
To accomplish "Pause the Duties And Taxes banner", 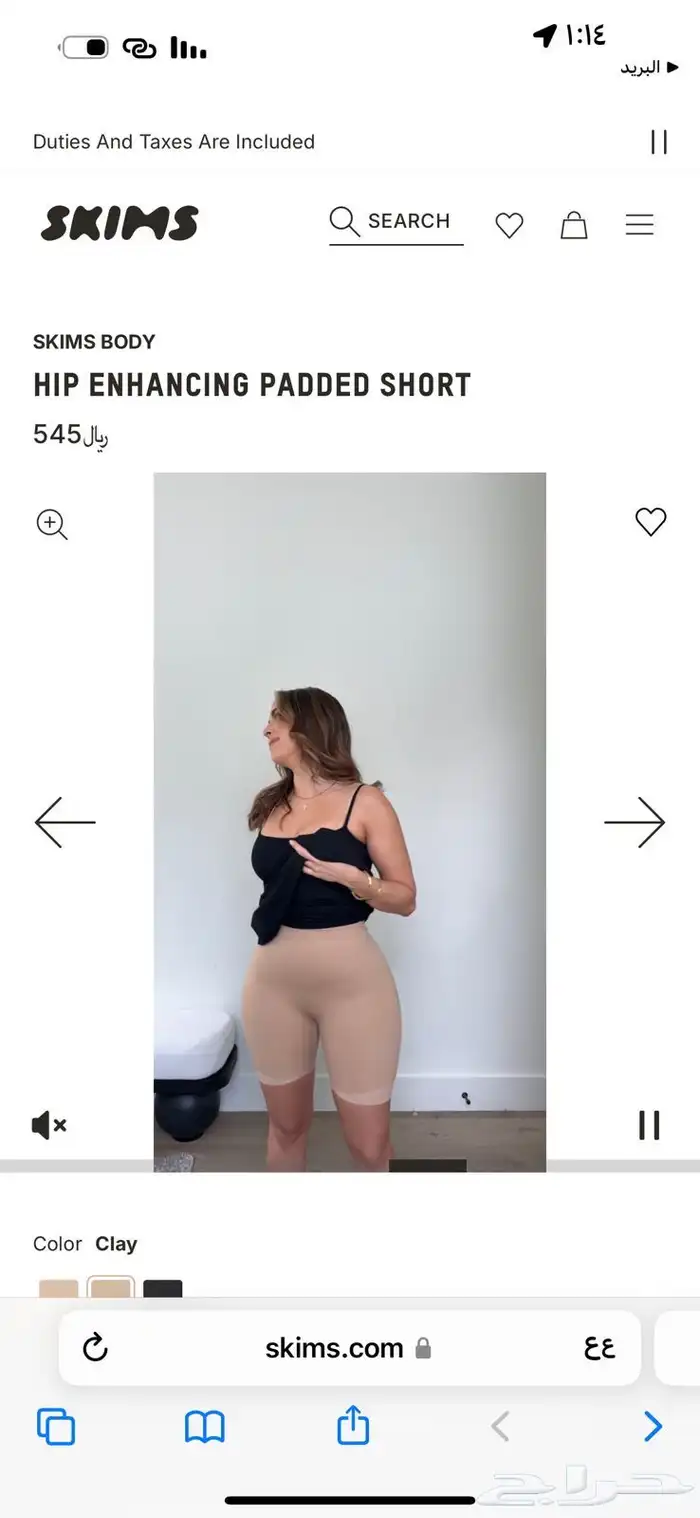I will tap(658, 142).
